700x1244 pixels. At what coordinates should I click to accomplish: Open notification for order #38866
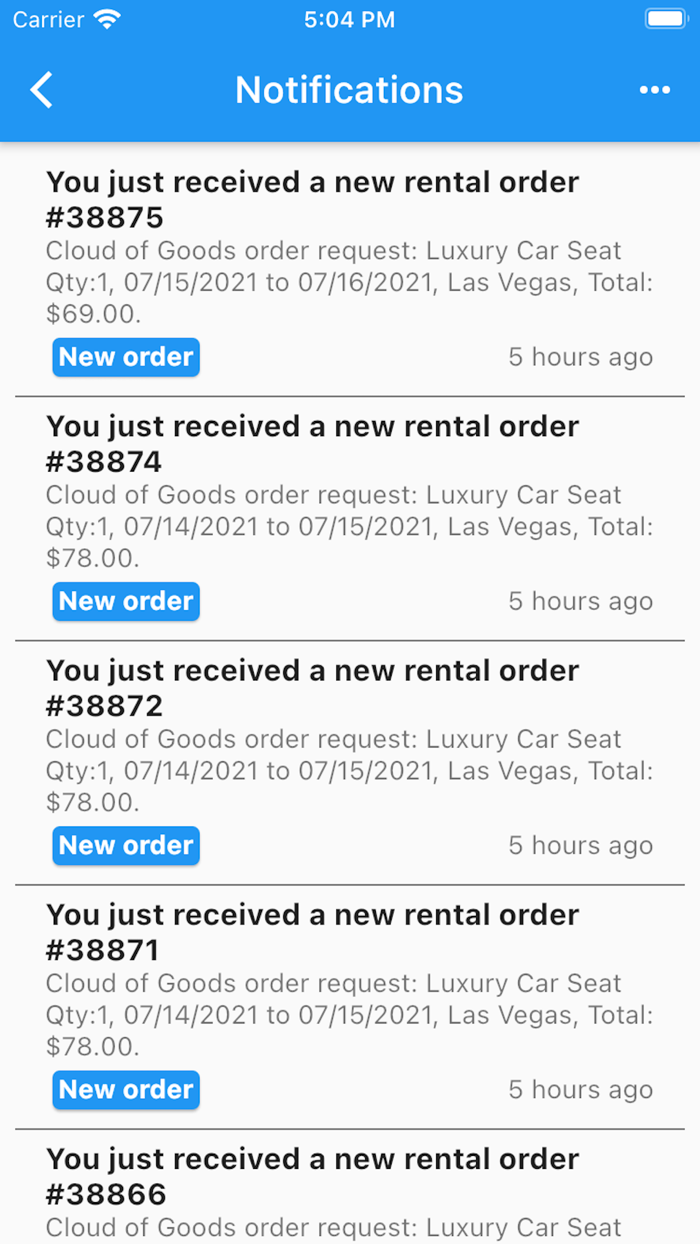click(x=350, y=1192)
